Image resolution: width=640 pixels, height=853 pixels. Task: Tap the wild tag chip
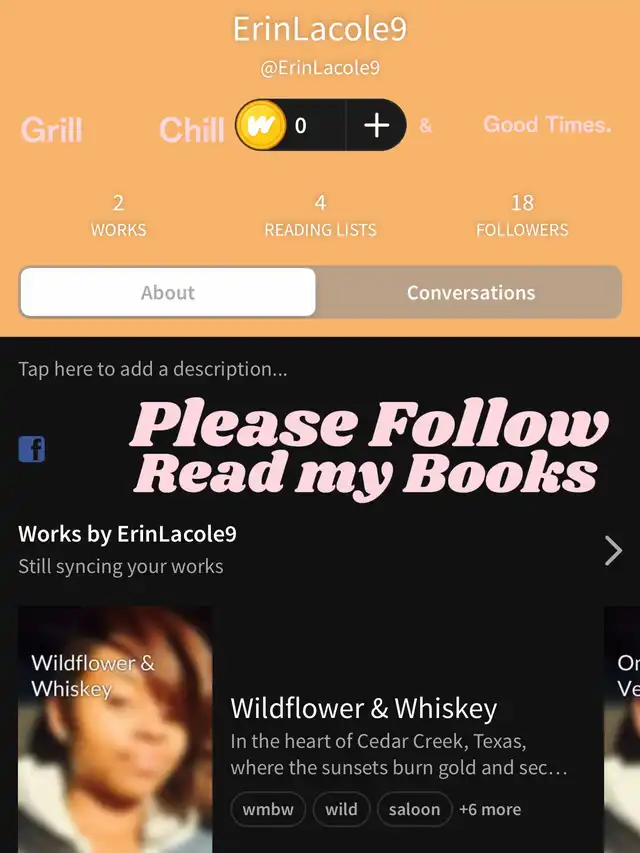(341, 809)
